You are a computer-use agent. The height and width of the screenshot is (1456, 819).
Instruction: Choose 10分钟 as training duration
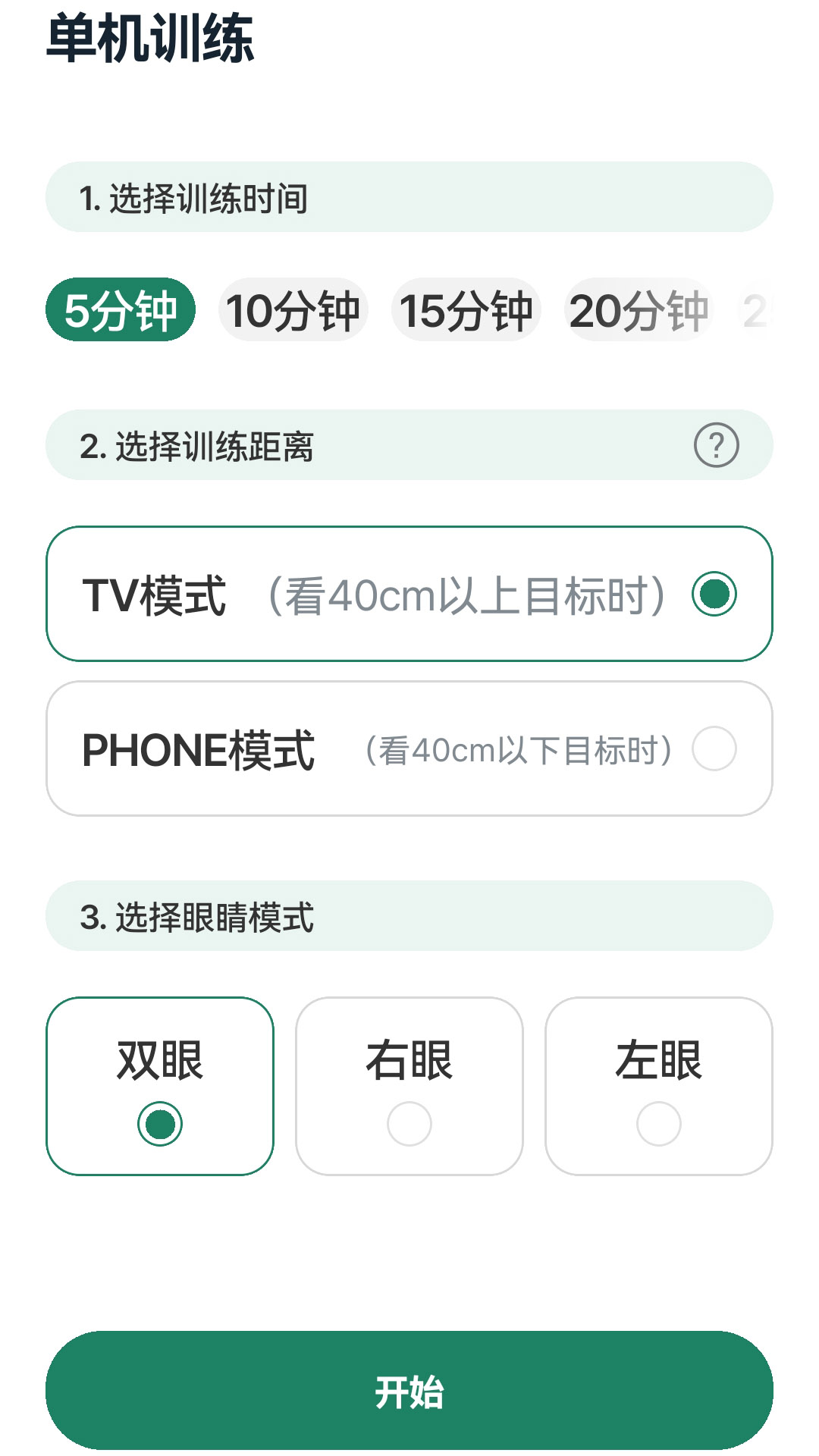click(x=293, y=310)
